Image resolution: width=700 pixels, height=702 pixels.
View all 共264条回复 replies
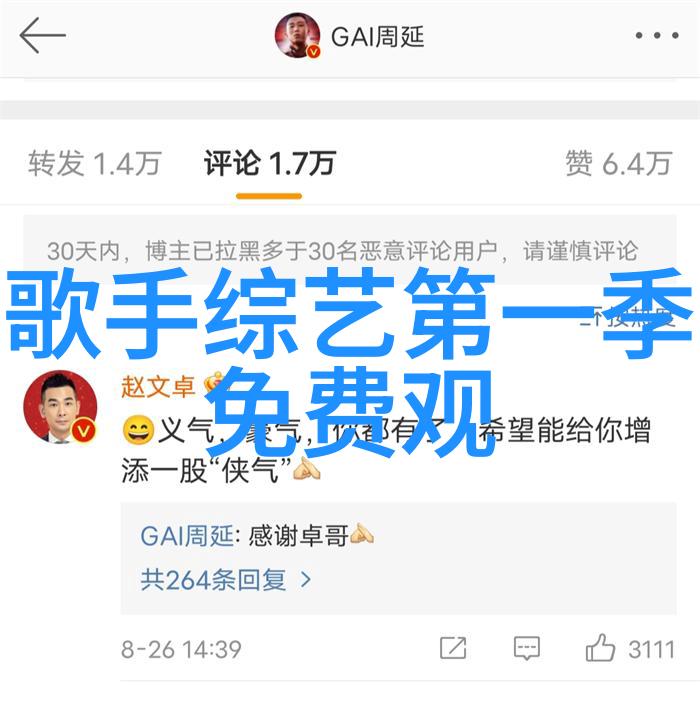click(226, 579)
